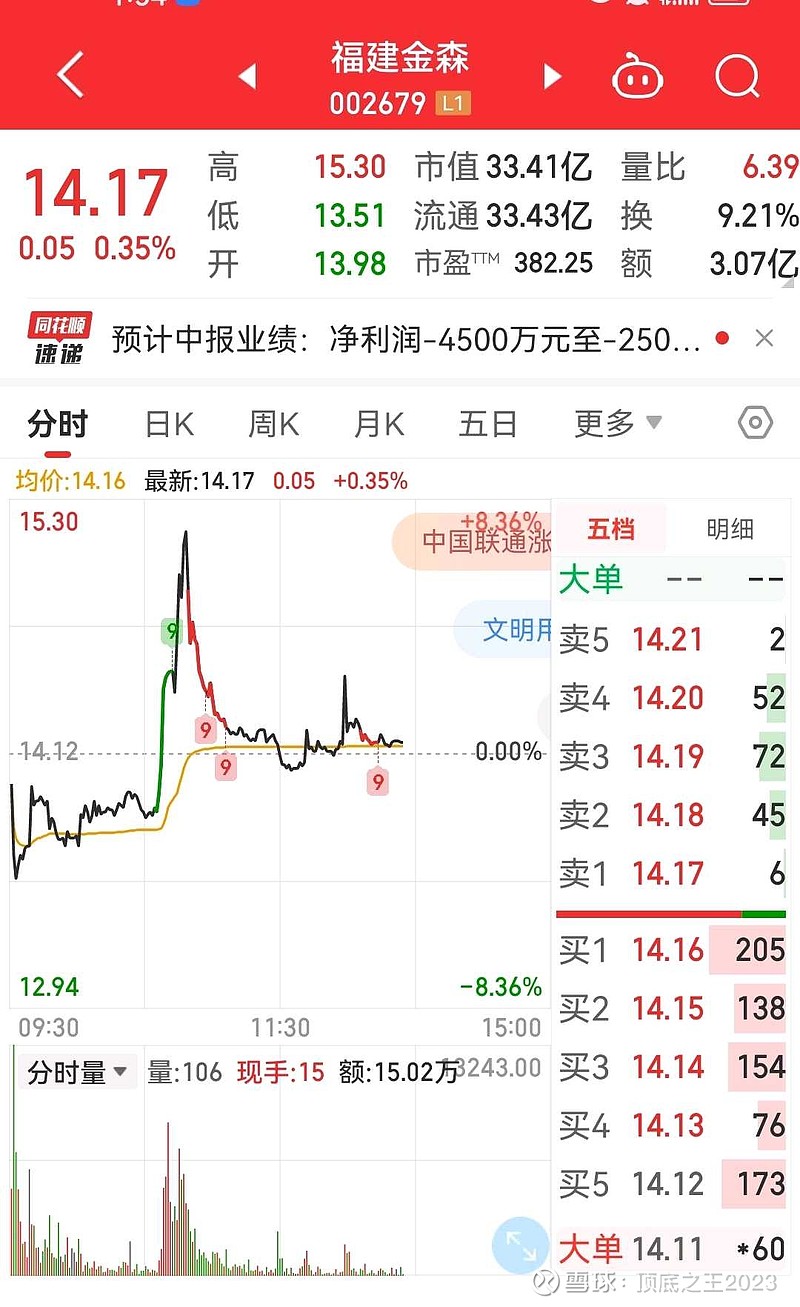Open the robot assistant icon
This screenshot has height=1307, width=800.
637,77
